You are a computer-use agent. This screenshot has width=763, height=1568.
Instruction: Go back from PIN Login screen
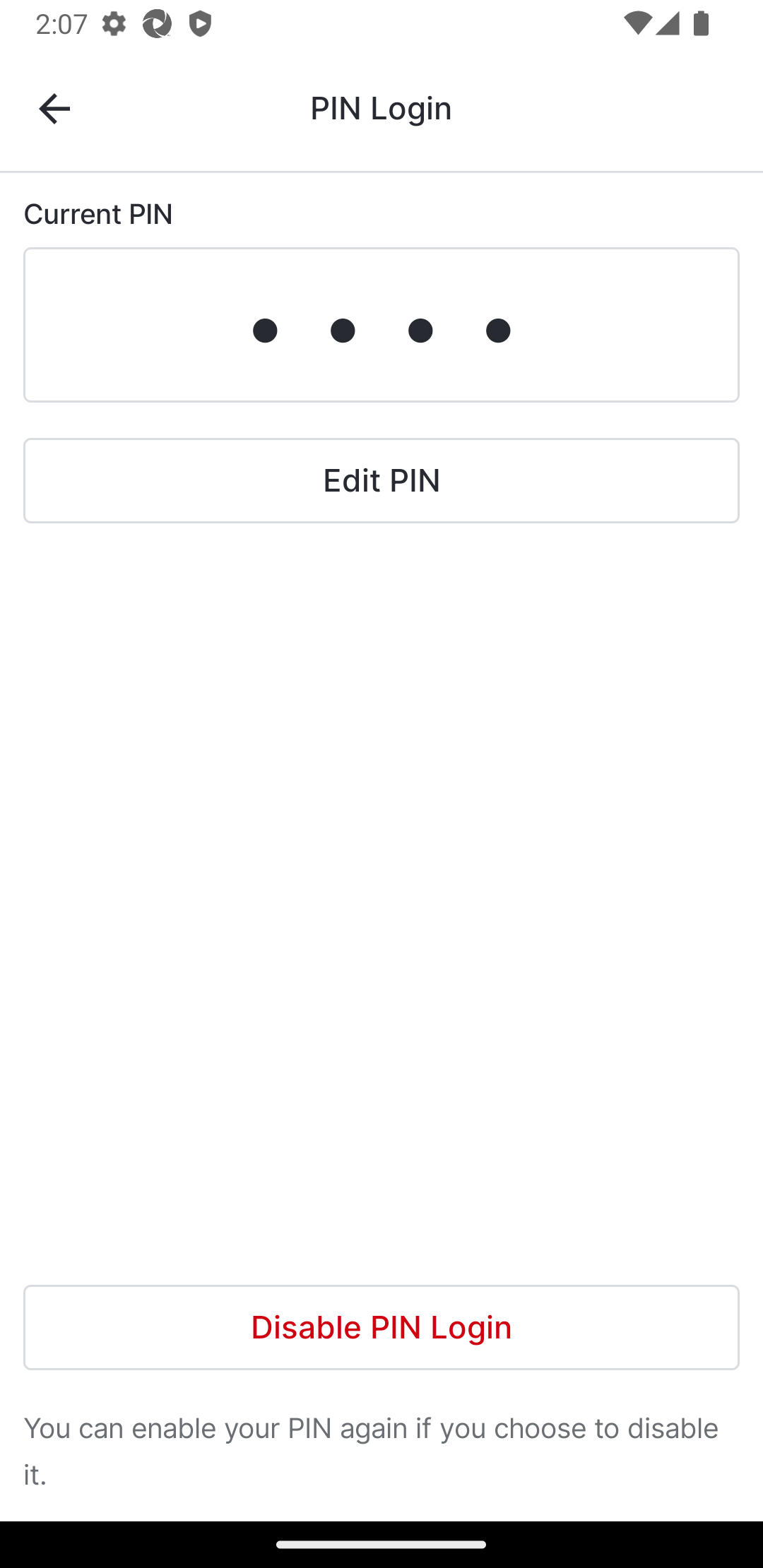coord(54,109)
